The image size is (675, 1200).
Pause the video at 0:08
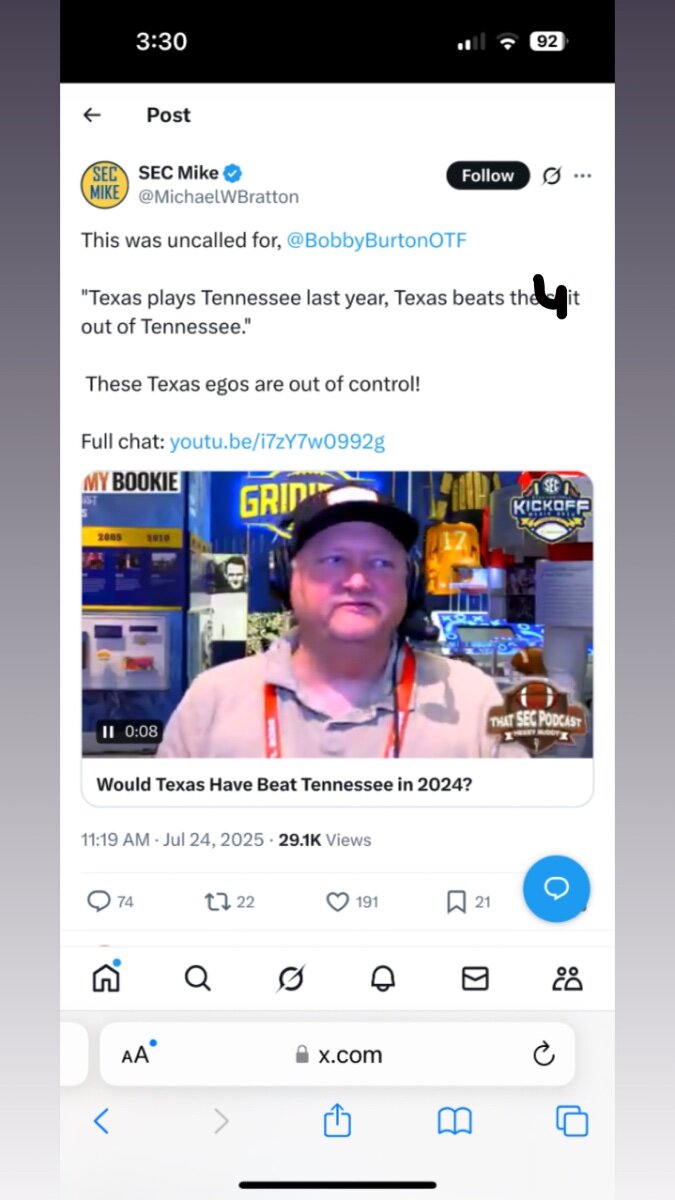coord(108,732)
